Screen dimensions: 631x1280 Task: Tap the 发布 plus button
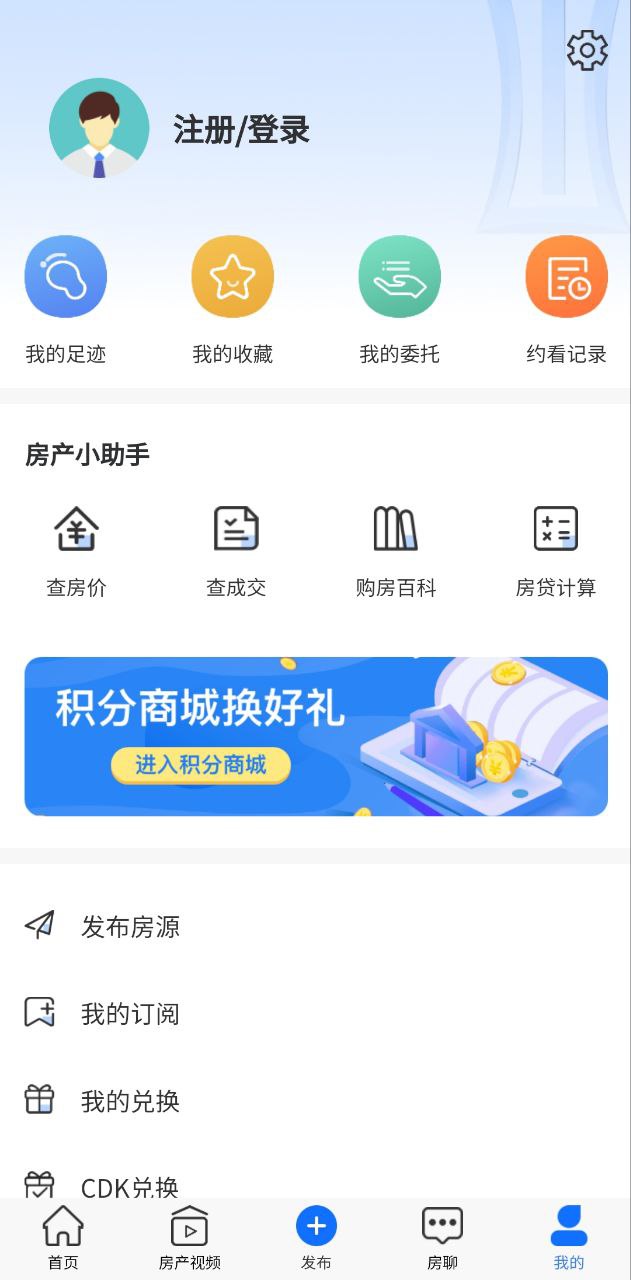point(316,1227)
